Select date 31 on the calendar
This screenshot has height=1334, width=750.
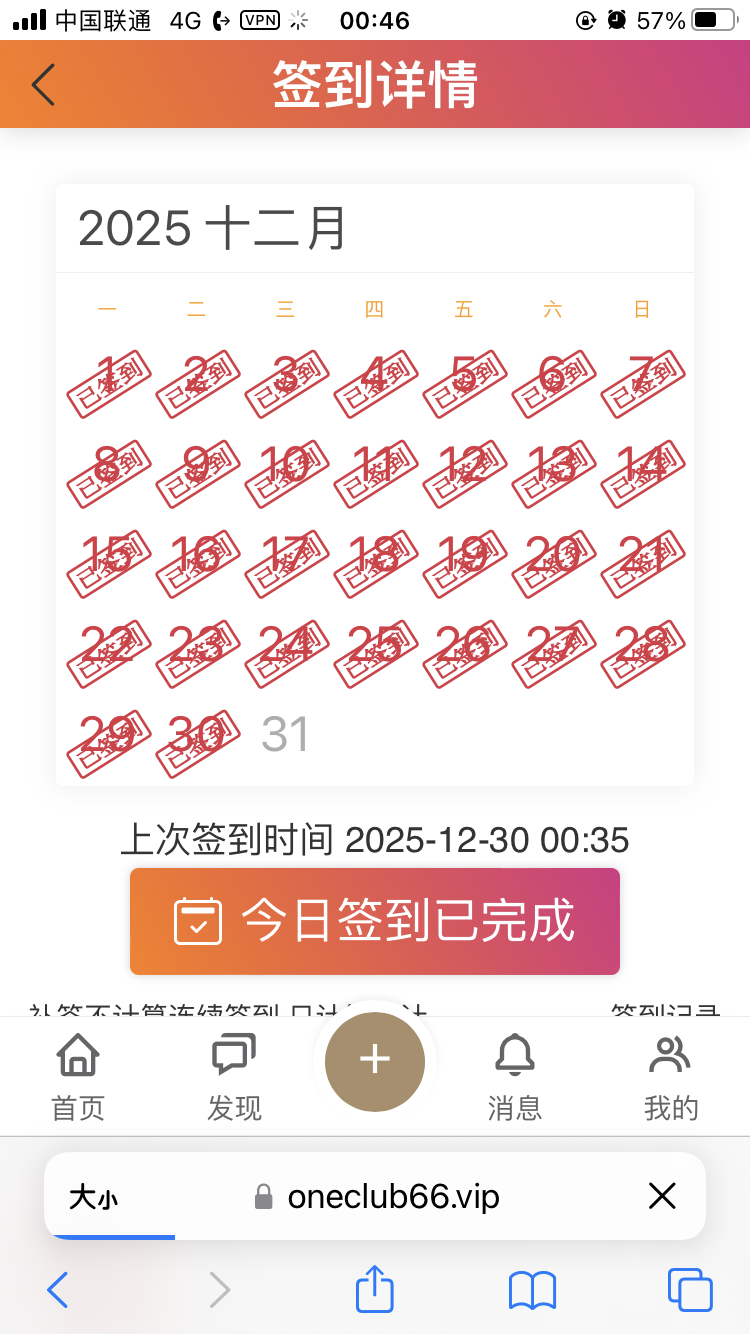point(285,734)
